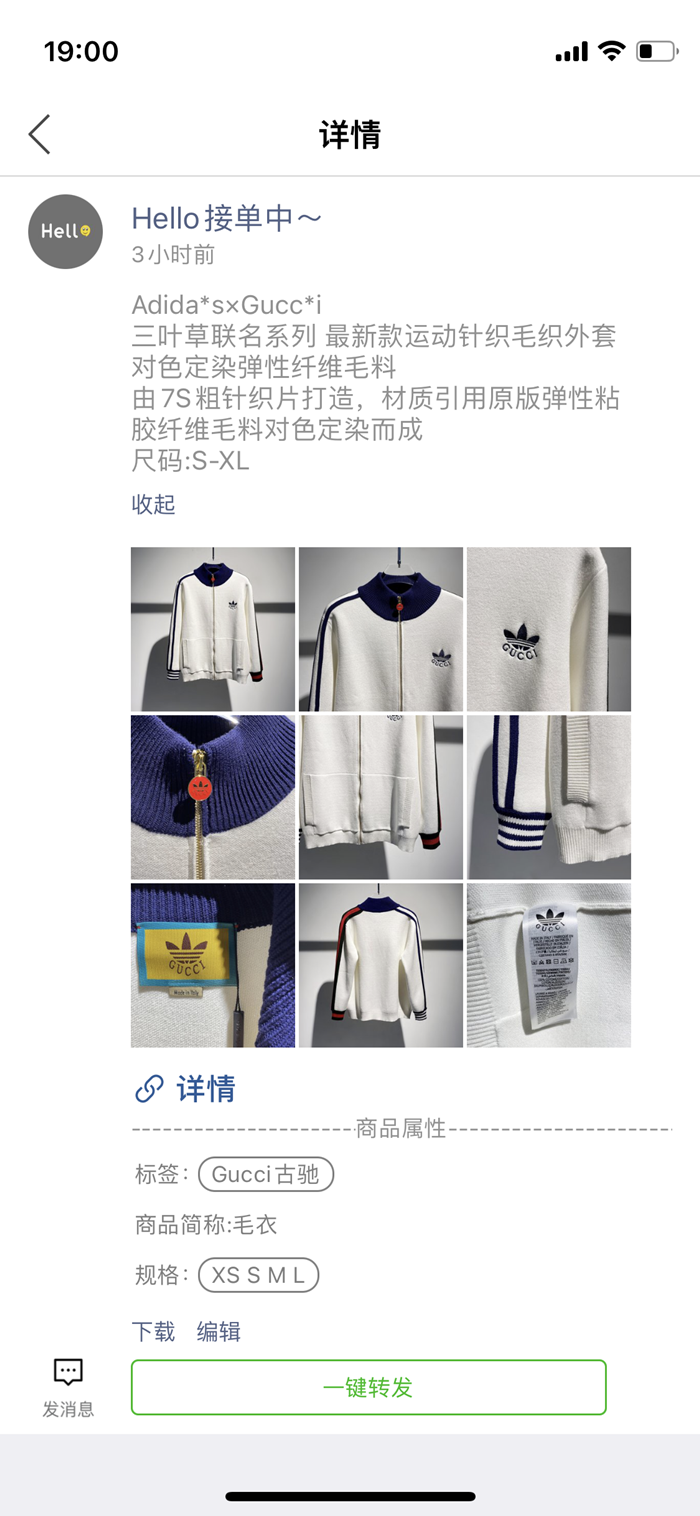
Task: Go back using the top-left arrow
Action: coord(39,134)
